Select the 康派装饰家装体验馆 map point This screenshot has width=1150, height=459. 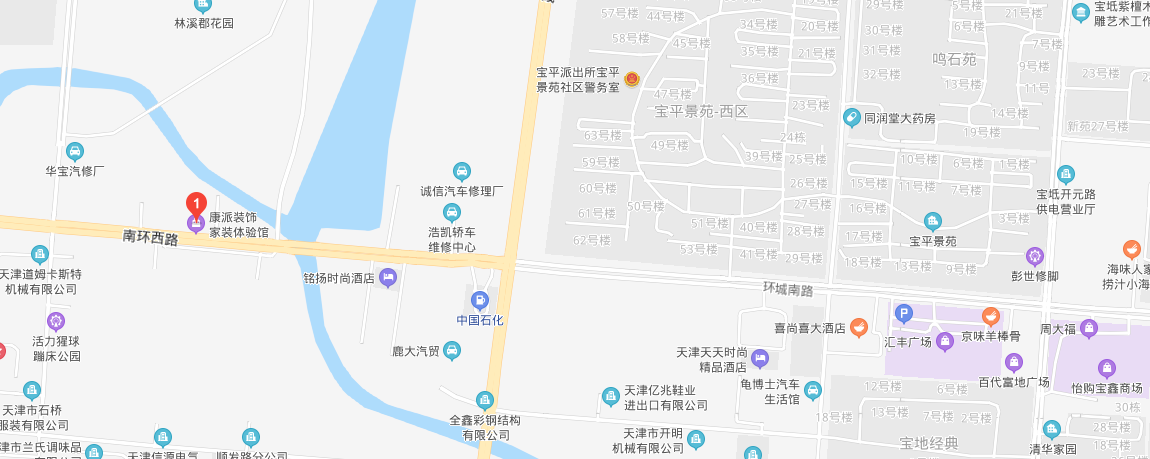point(196,222)
